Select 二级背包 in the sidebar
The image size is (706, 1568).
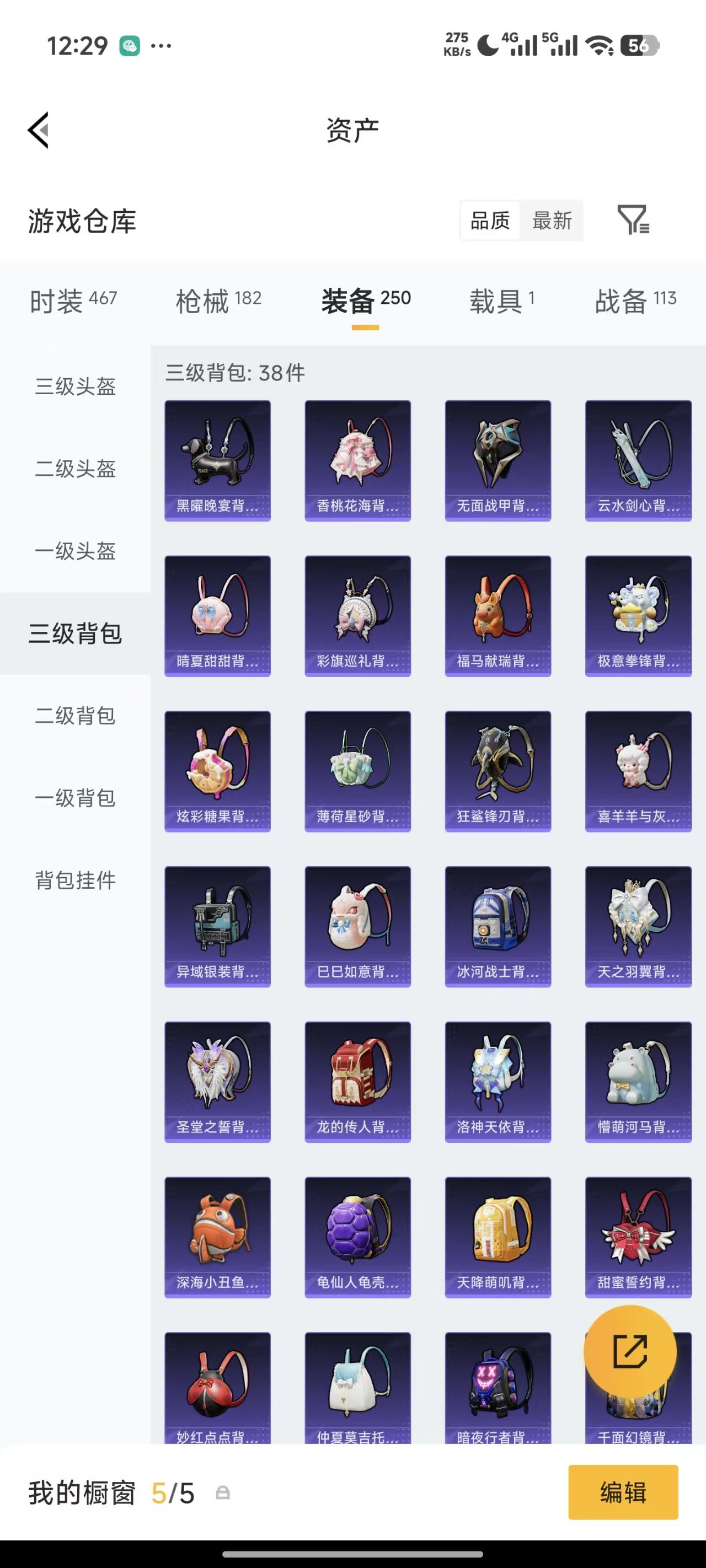[76, 716]
